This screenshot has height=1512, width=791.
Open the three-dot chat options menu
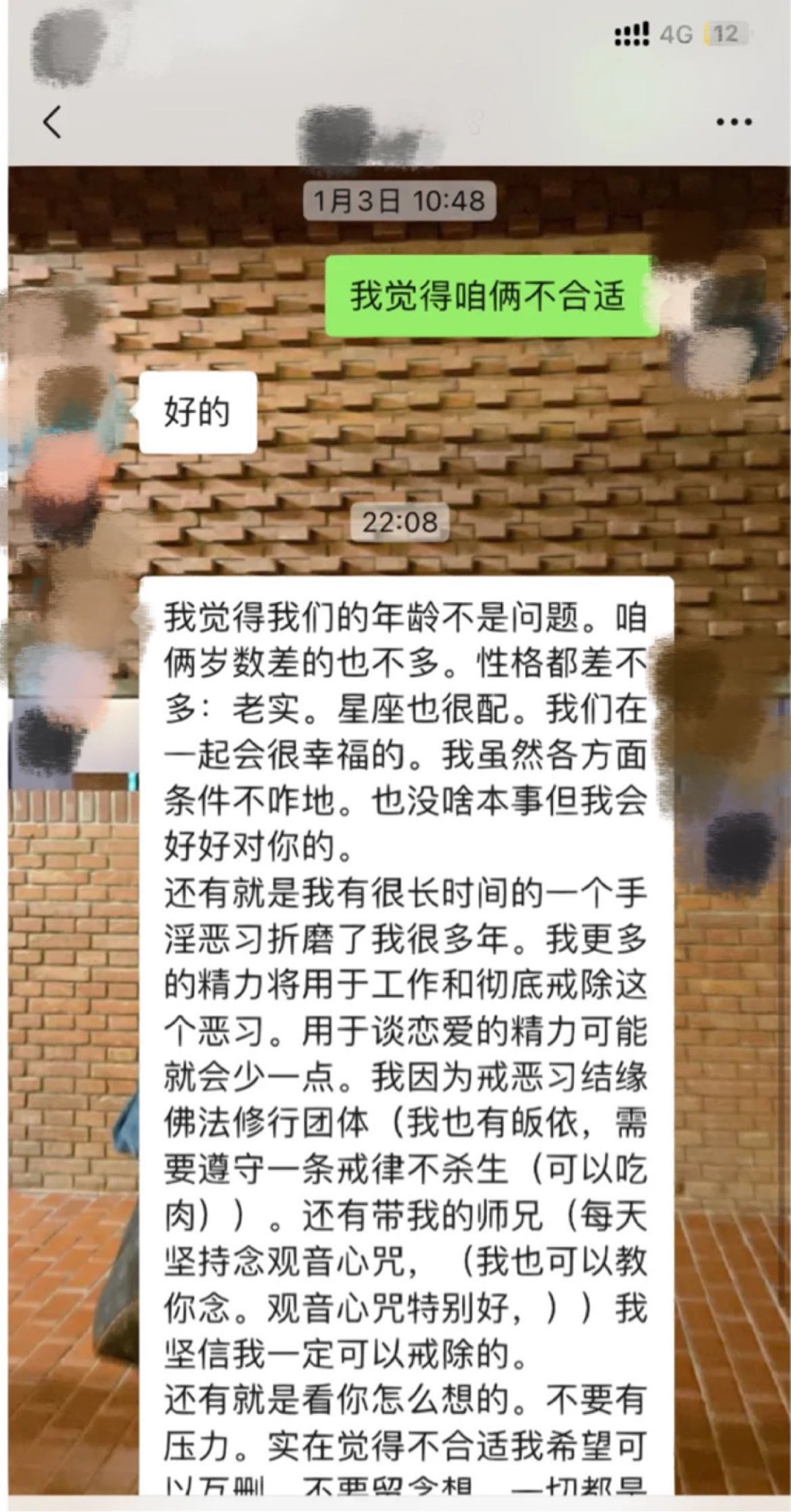tap(734, 122)
